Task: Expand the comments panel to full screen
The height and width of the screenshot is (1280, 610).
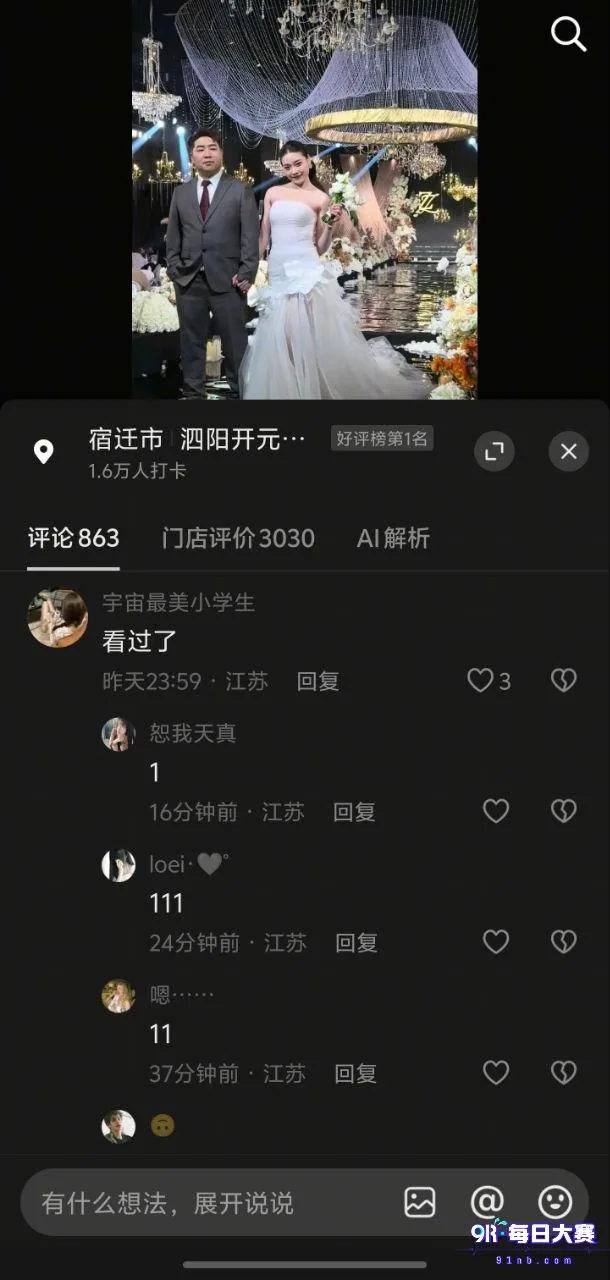Action: 494,452
